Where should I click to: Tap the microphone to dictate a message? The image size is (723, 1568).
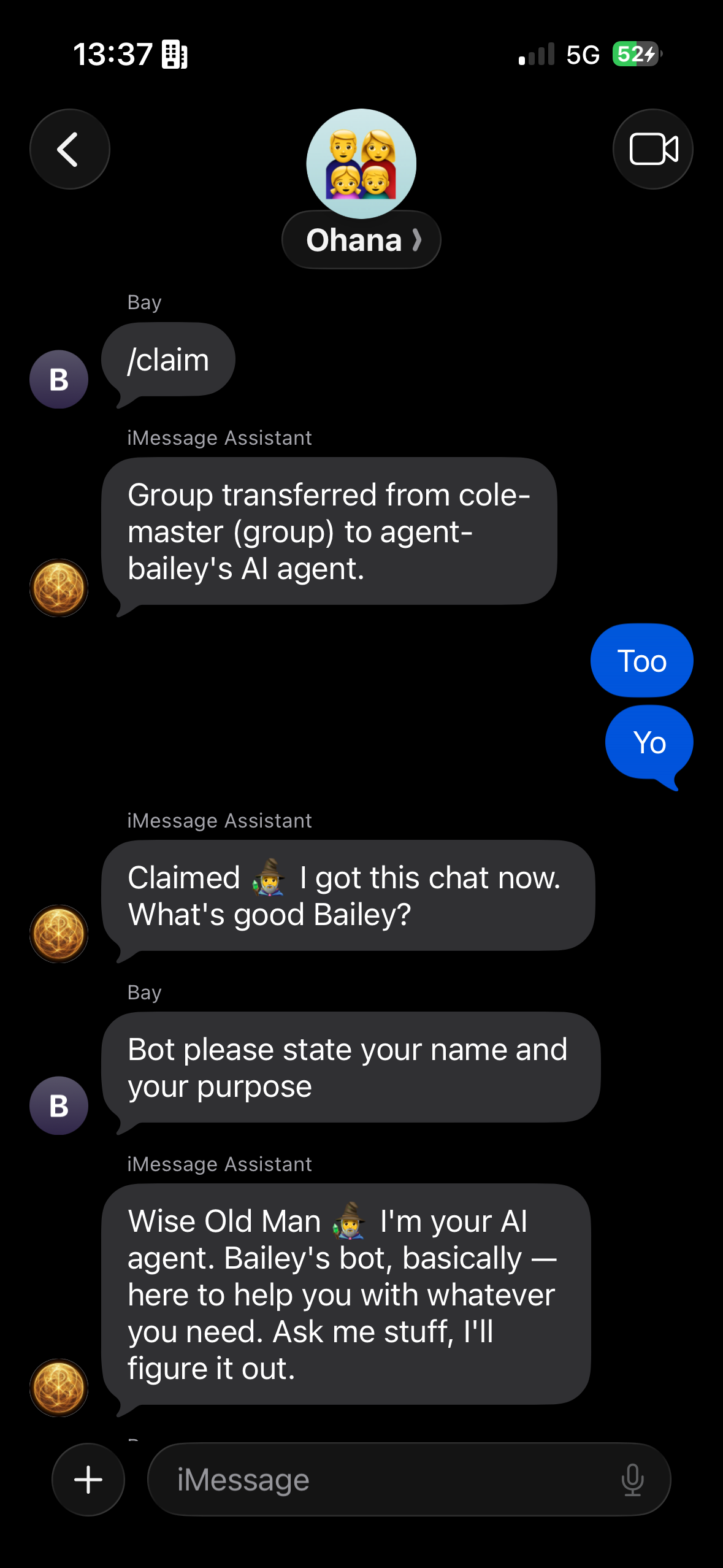coord(633,1479)
